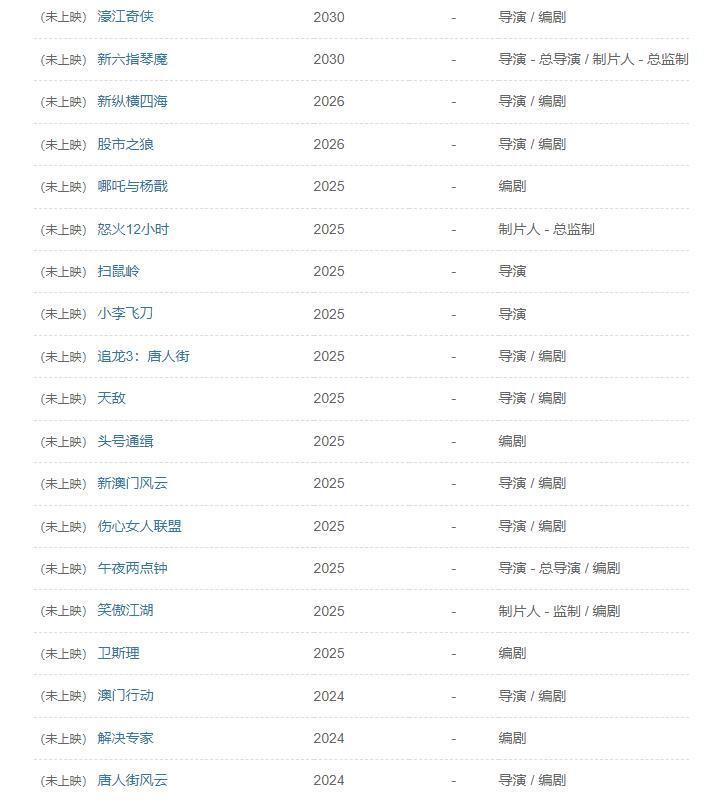Viewport: 713px width, 801px height.
Task: Open the 头号通缉 entry
Action: pyautogui.click(x=125, y=441)
